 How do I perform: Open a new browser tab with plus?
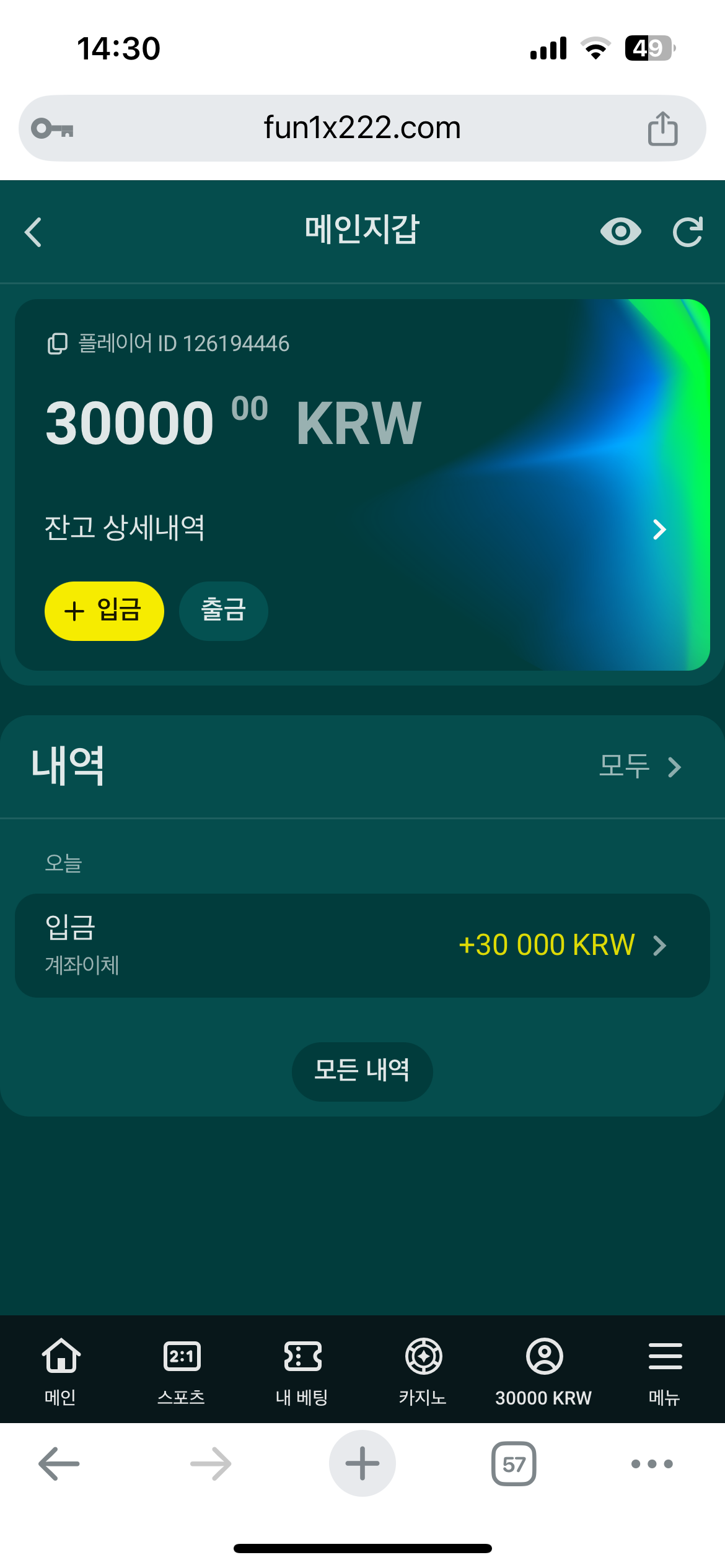pyautogui.click(x=362, y=1464)
